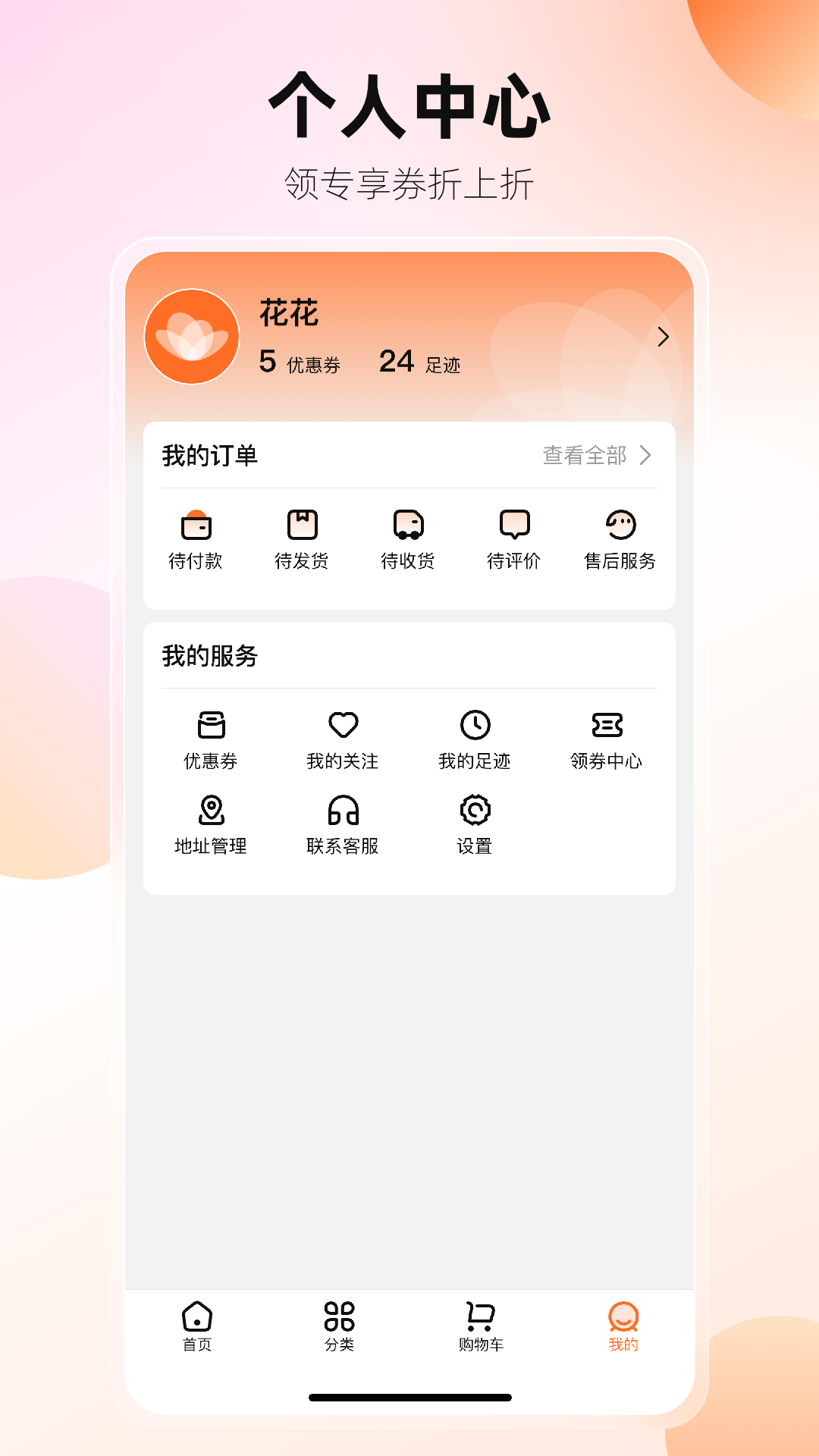Click the 花花 profile avatar
Image resolution: width=819 pixels, height=1456 pixels.
(192, 336)
